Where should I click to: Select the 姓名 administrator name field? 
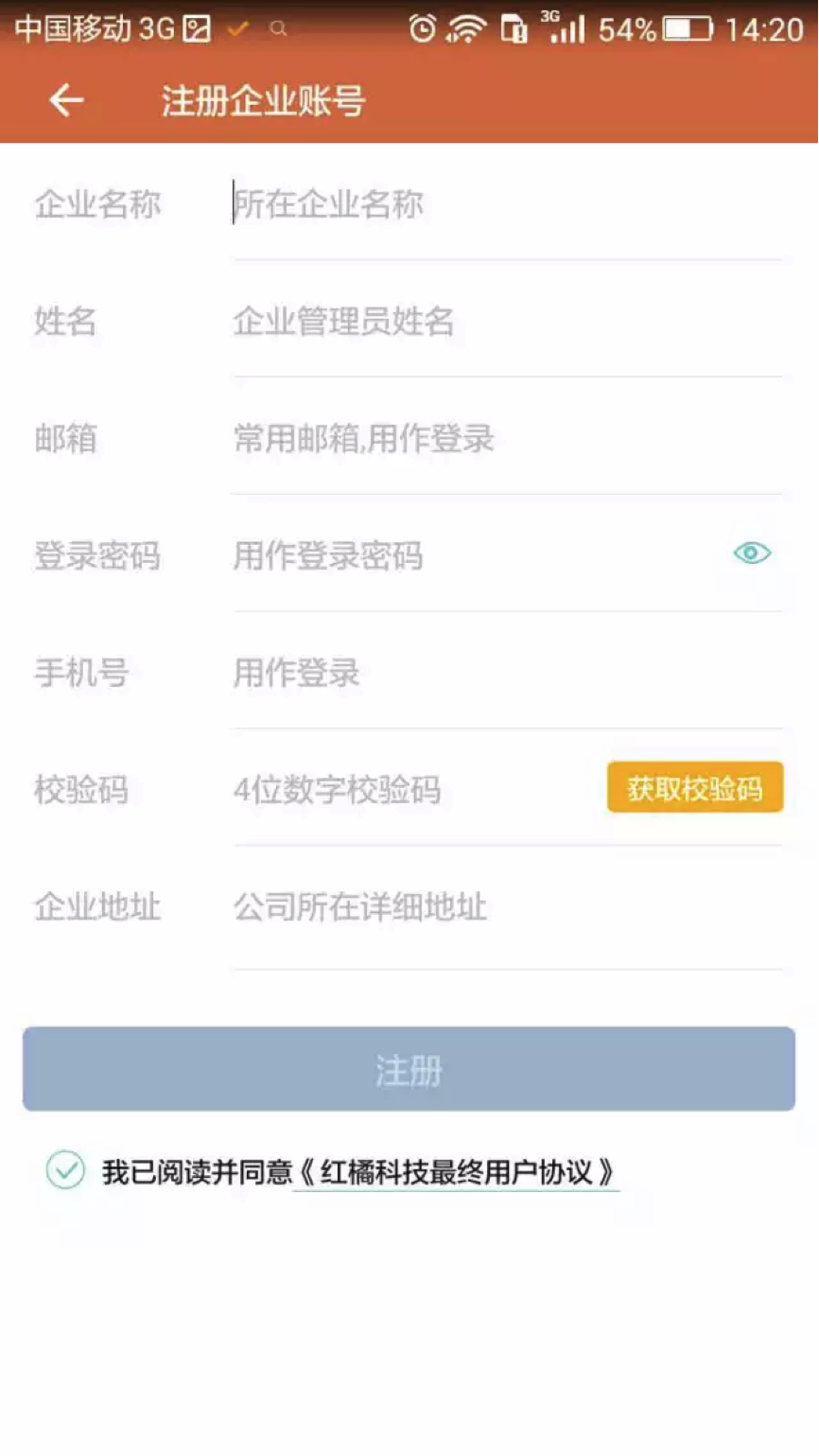pos(507,322)
